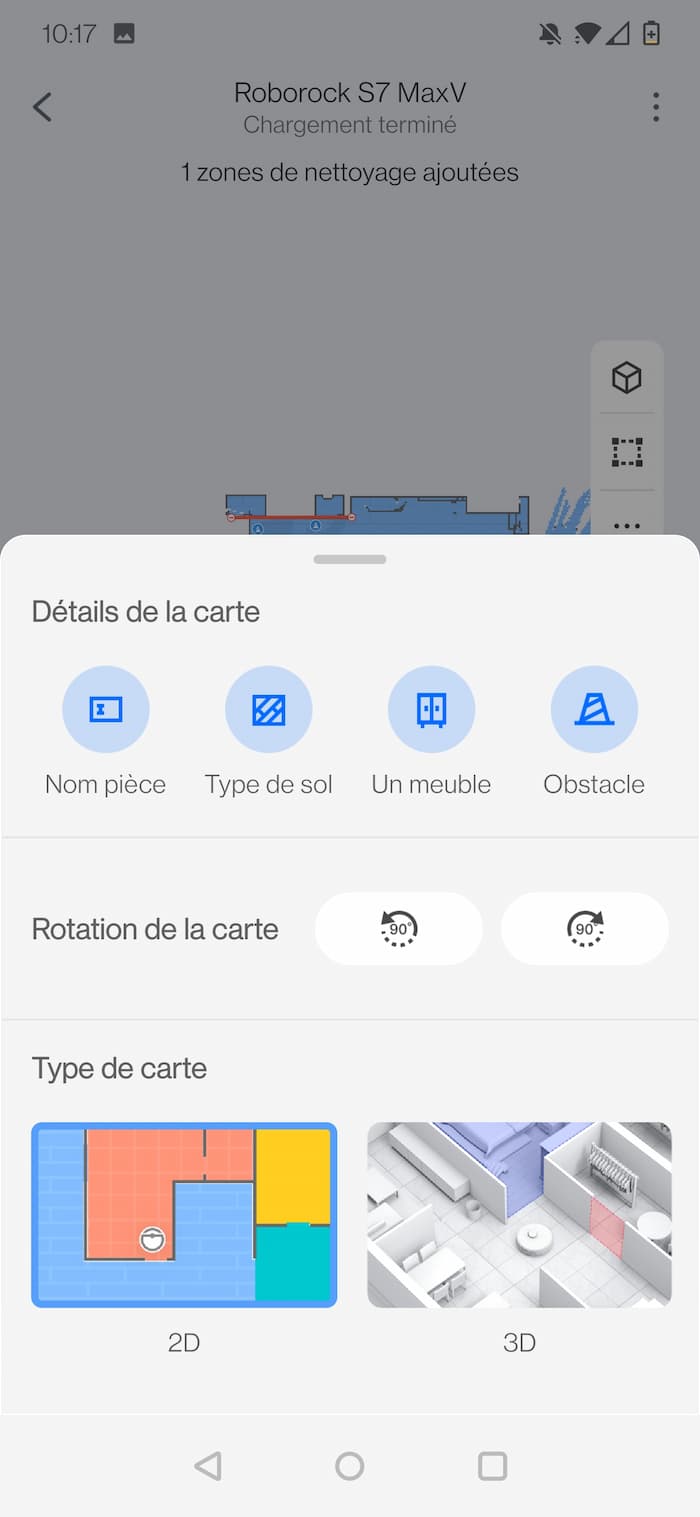Rotate the map 90° counterclockwise
This screenshot has height=1517, width=700.
point(399,929)
